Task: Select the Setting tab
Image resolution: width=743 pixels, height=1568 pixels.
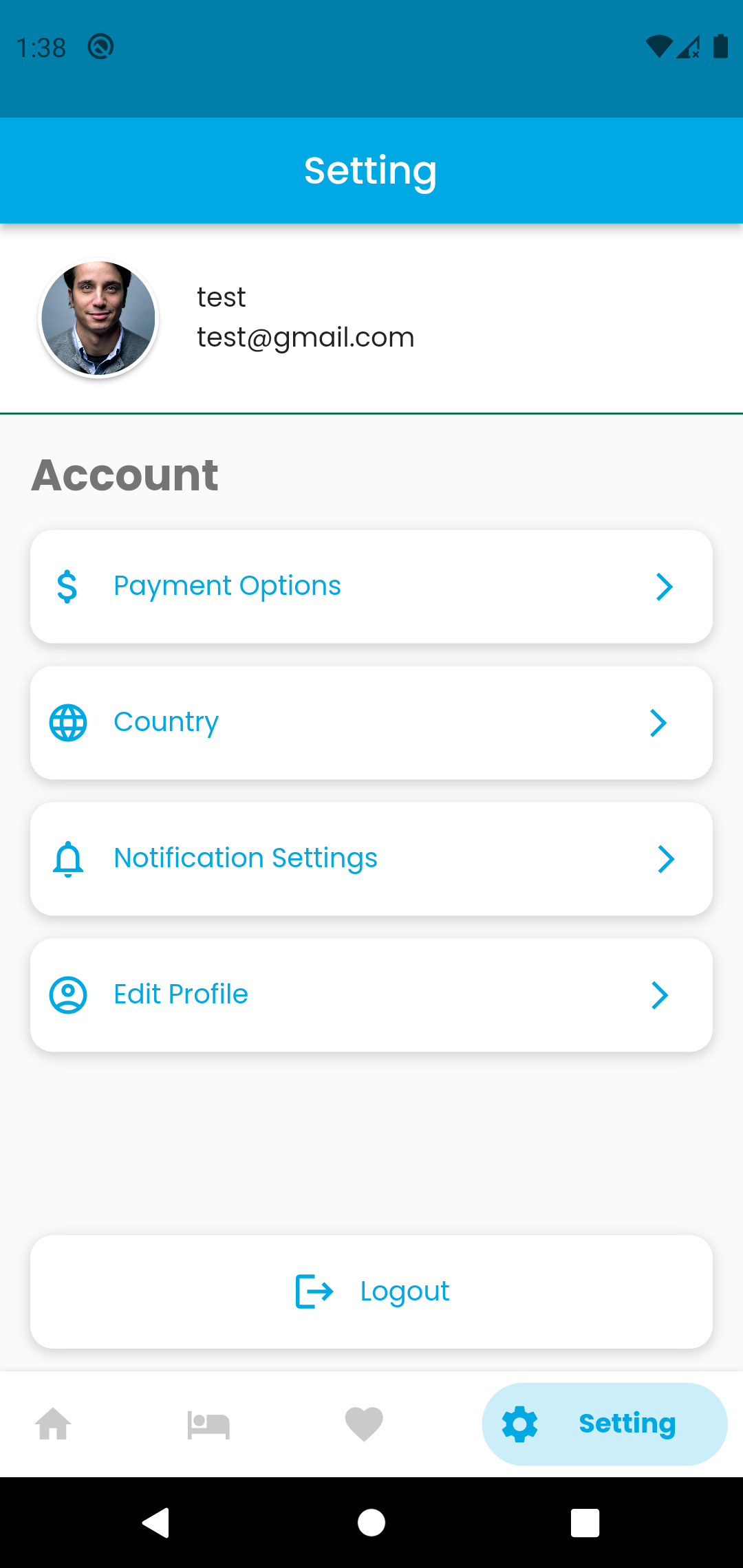Action: coord(604,1424)
